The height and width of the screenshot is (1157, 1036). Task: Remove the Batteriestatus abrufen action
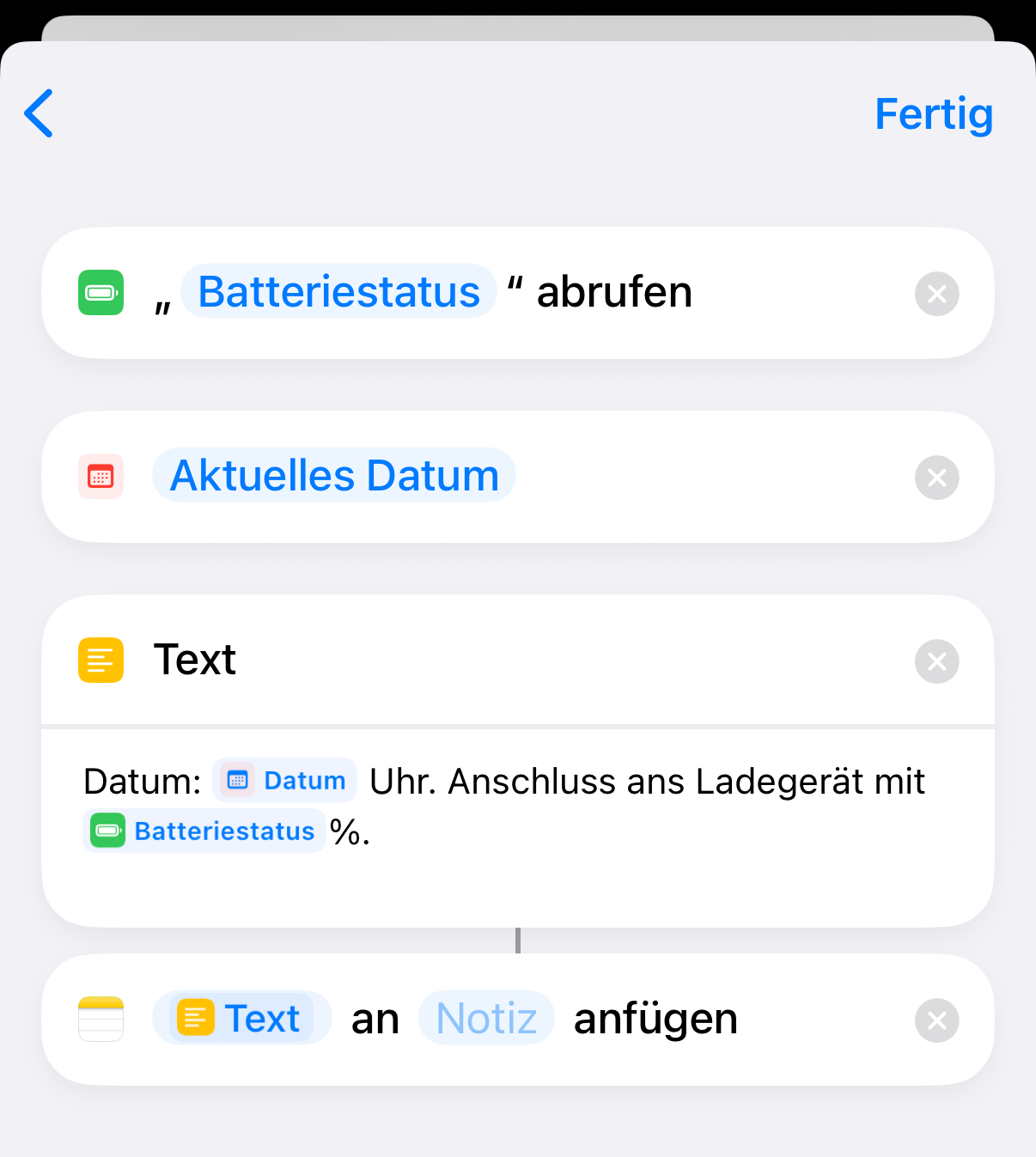point(936,294)
